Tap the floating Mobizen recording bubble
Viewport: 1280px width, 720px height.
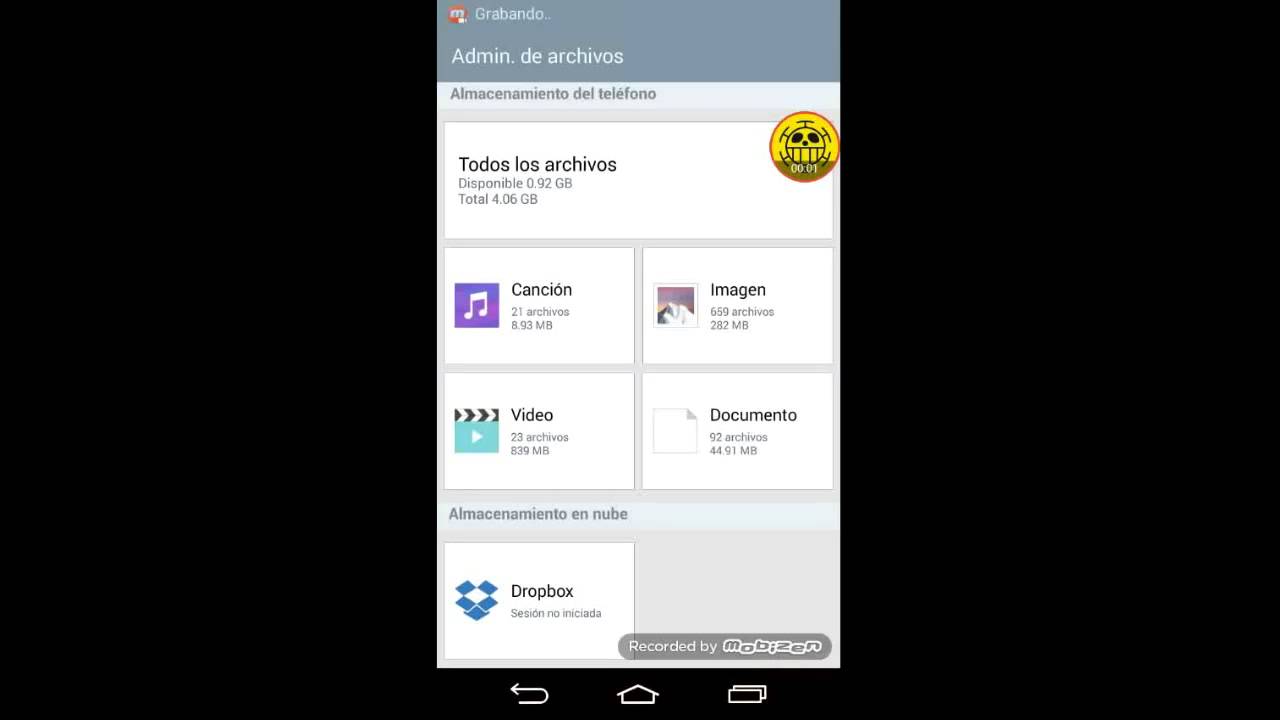tap(804, 147)
